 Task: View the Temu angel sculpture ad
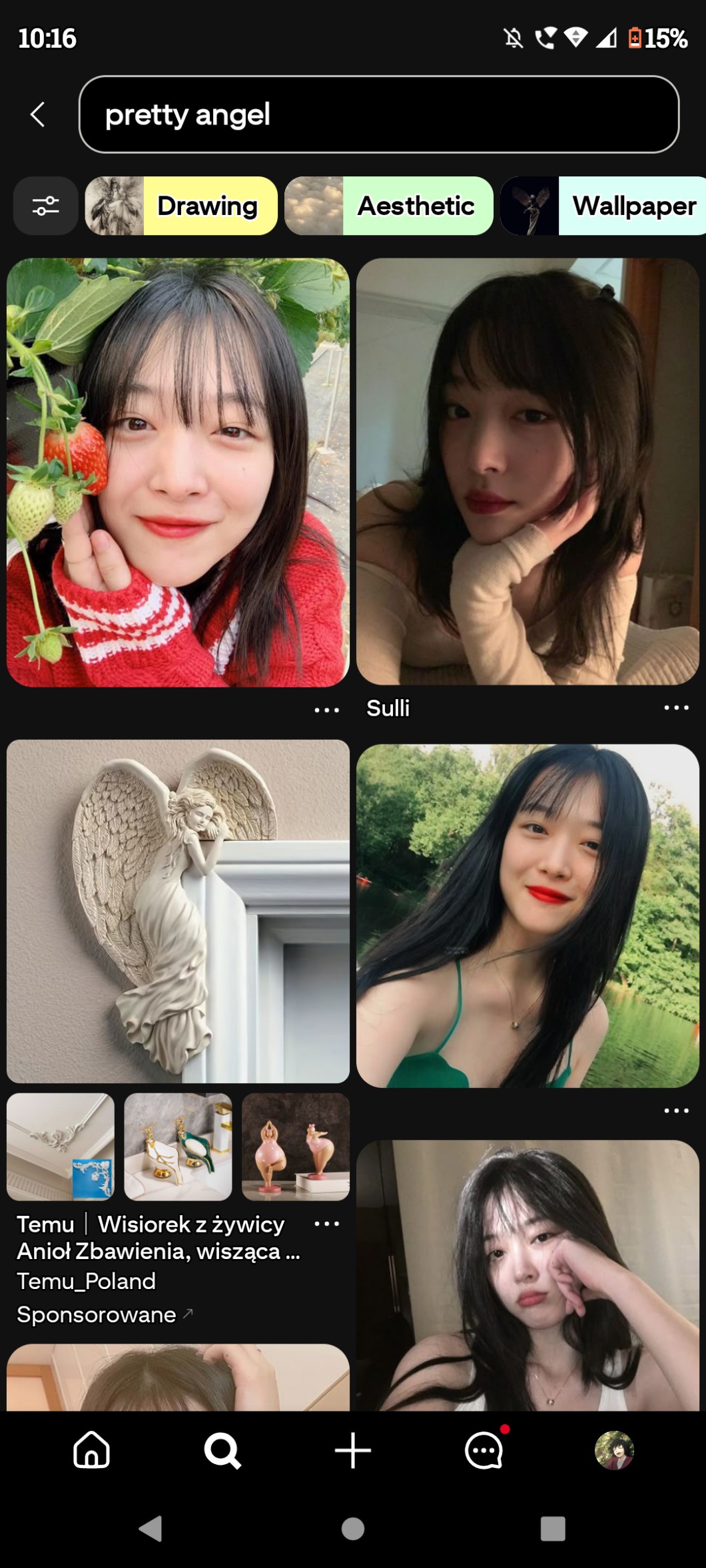click(x=178, y=910)
